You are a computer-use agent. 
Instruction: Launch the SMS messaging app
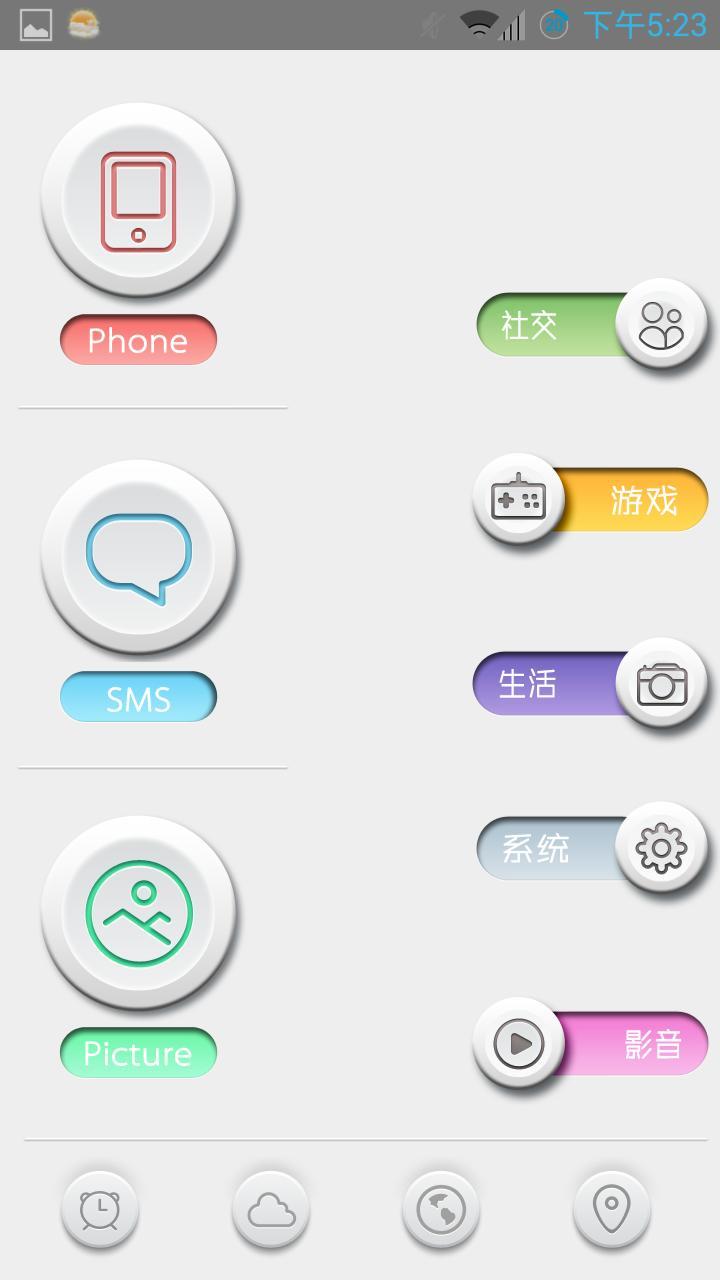[138, 556]
